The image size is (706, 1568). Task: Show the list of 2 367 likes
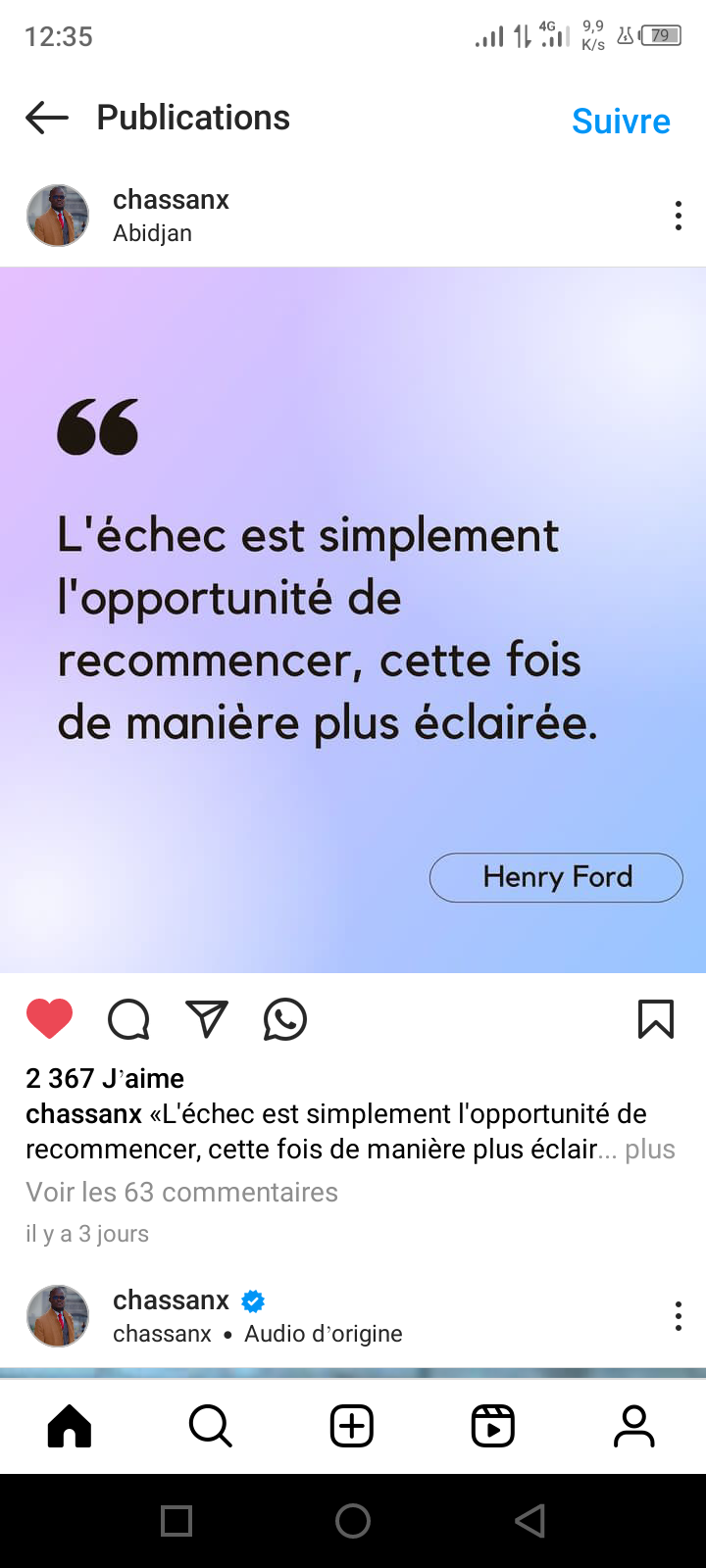click(x=105, y=1078)
